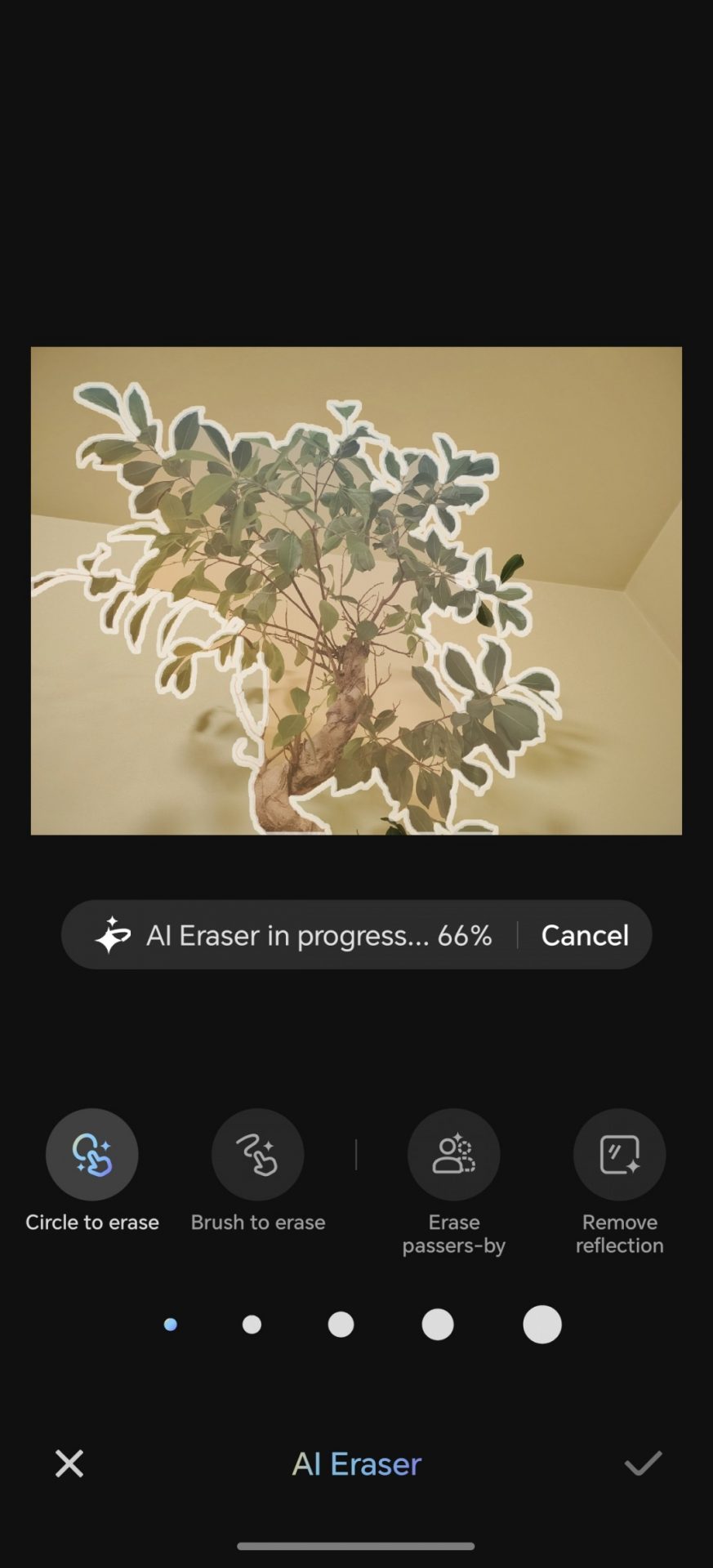Screen dimensions: 713x1568
Task: Pick the middle brush size dot
Action: tap(341, 1325)
